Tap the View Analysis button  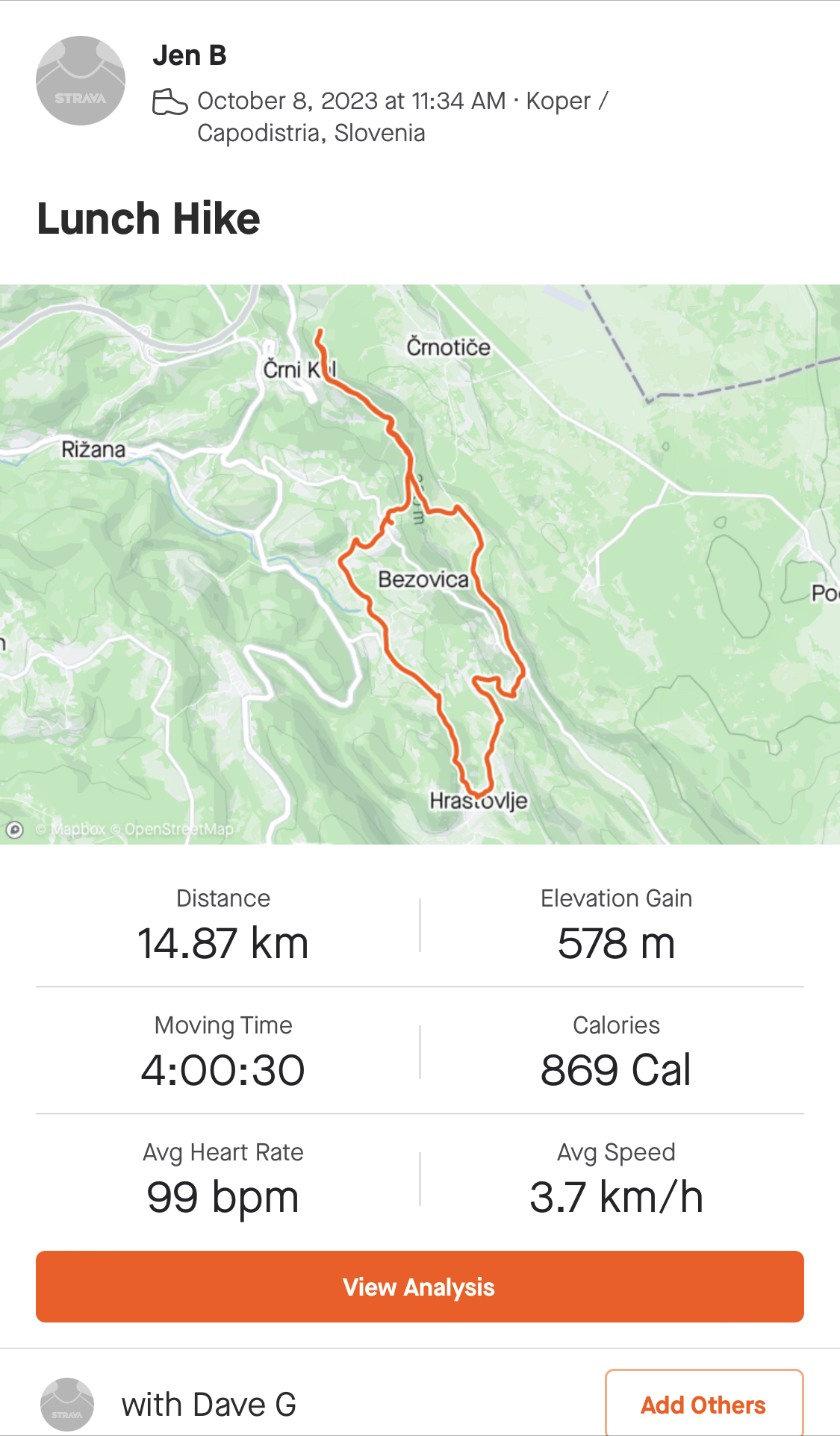(x=420, y=1287)
